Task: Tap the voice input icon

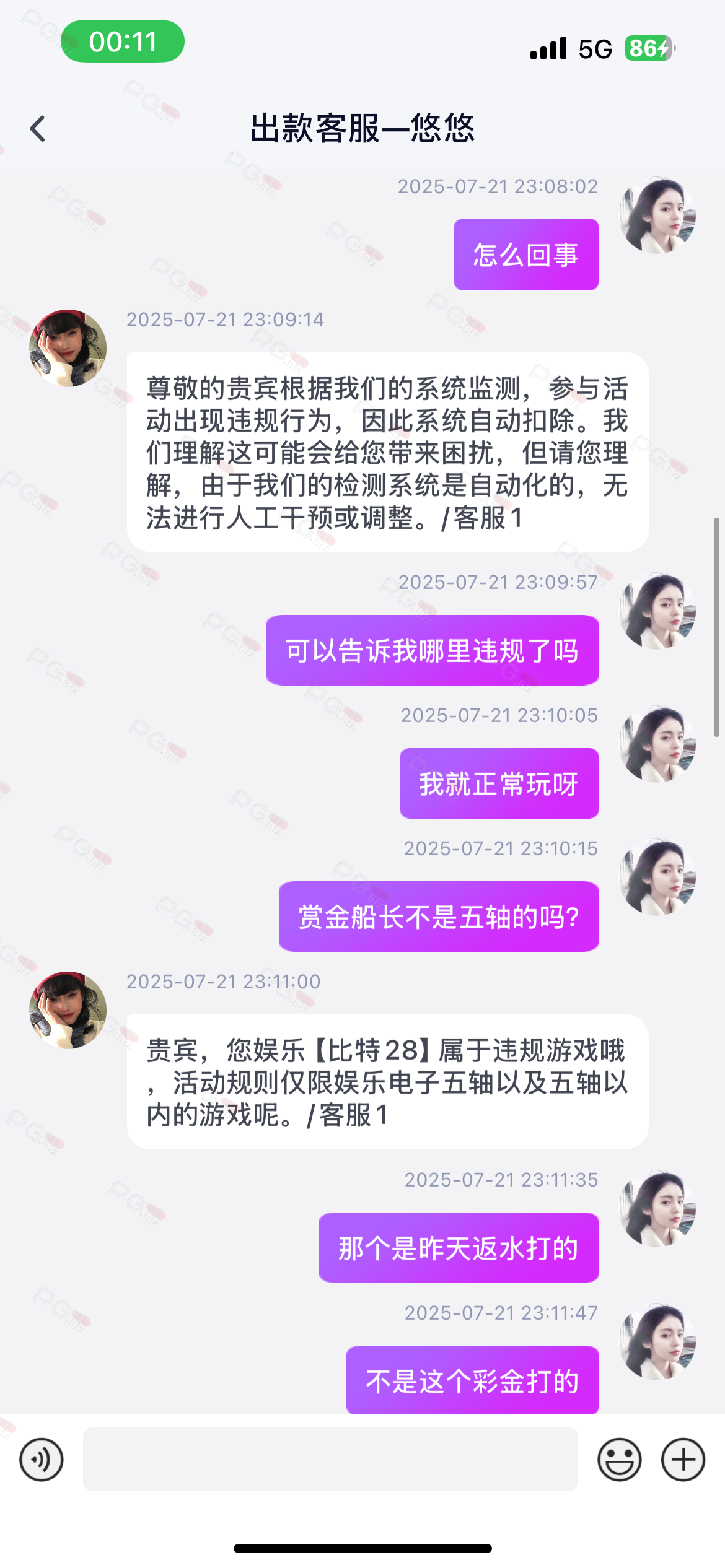Action: click(42, 1460)
